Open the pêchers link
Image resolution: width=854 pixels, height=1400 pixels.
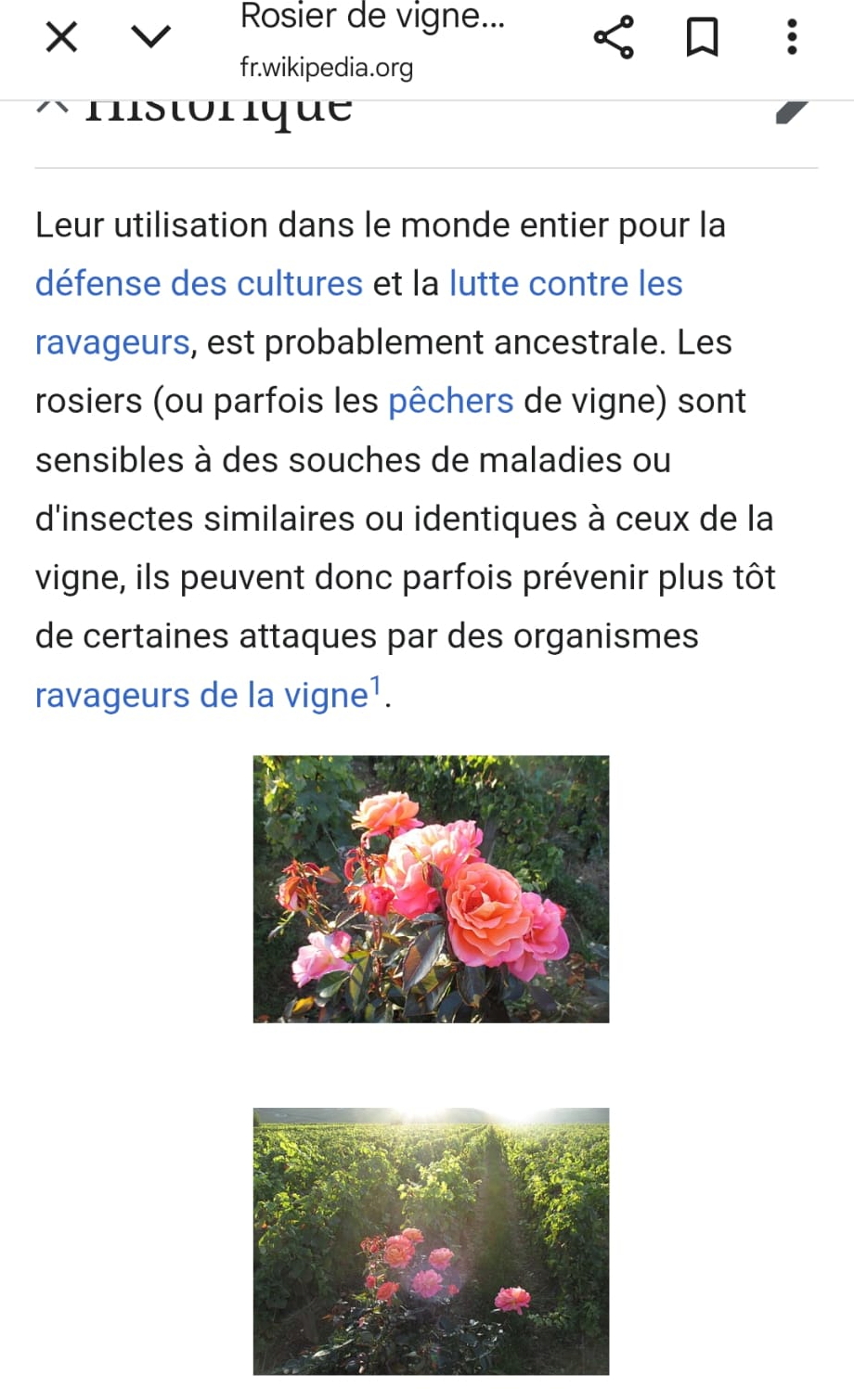(450, 401)
